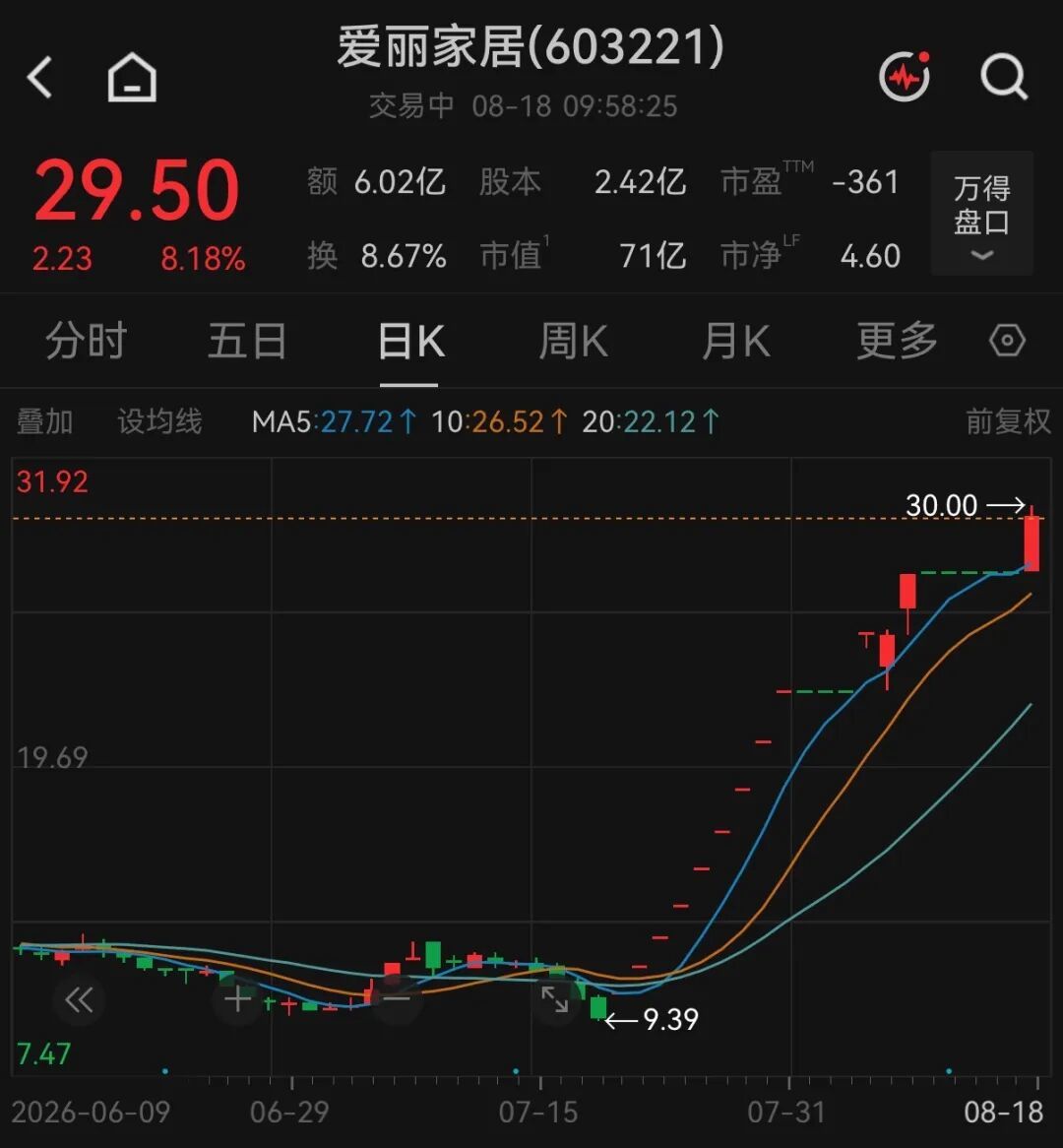Move chart earlier with double-left arrow
Screen dimensions: 1063x1148
(79, 999)
